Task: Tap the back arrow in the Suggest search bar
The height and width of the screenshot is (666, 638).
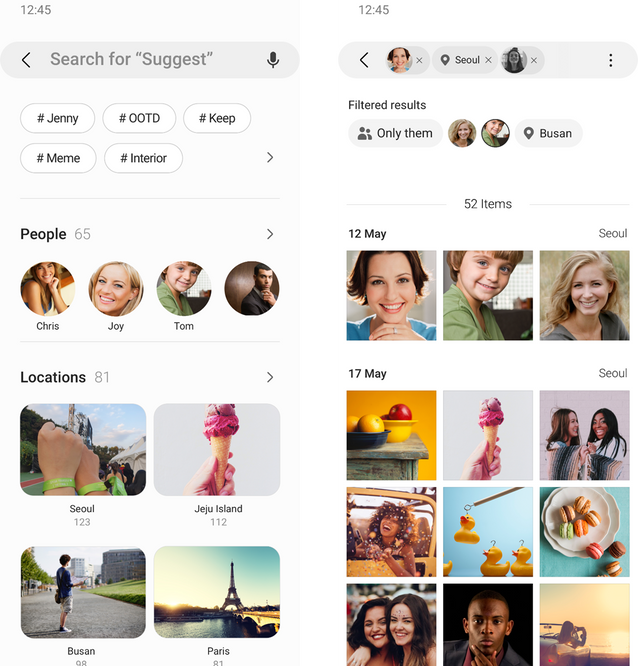Action: (x=26, y=60)
